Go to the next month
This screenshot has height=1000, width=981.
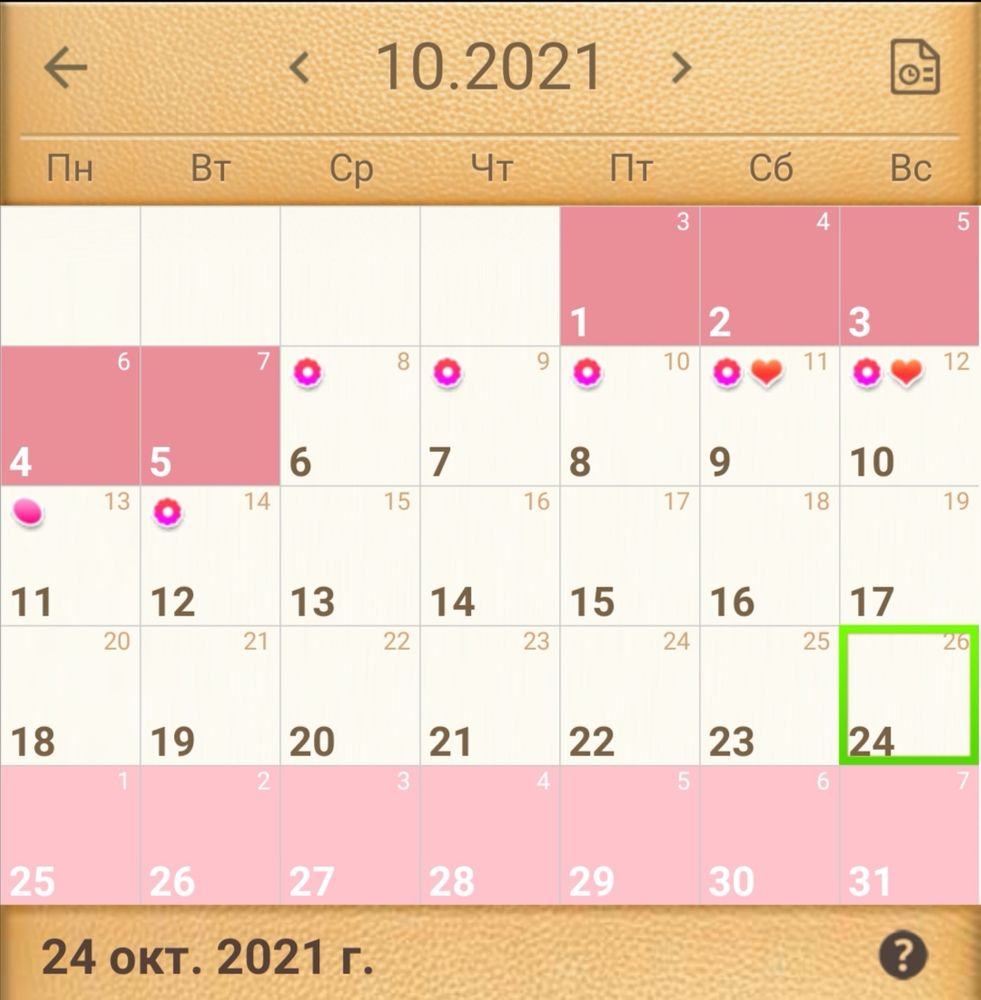click(681, 67)
